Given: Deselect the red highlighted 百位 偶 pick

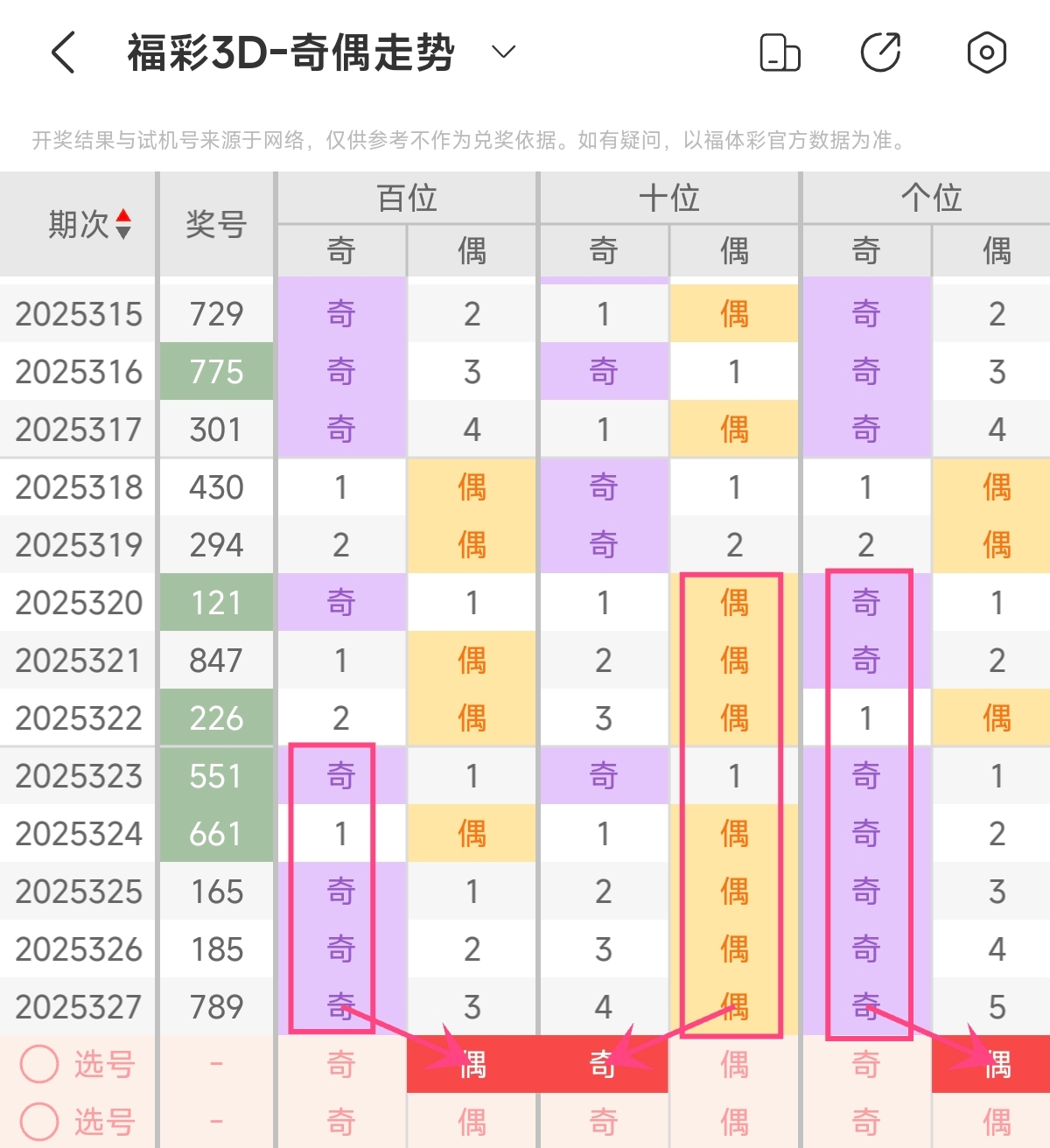Looking at the screenshot, I should click(472, 1064).
